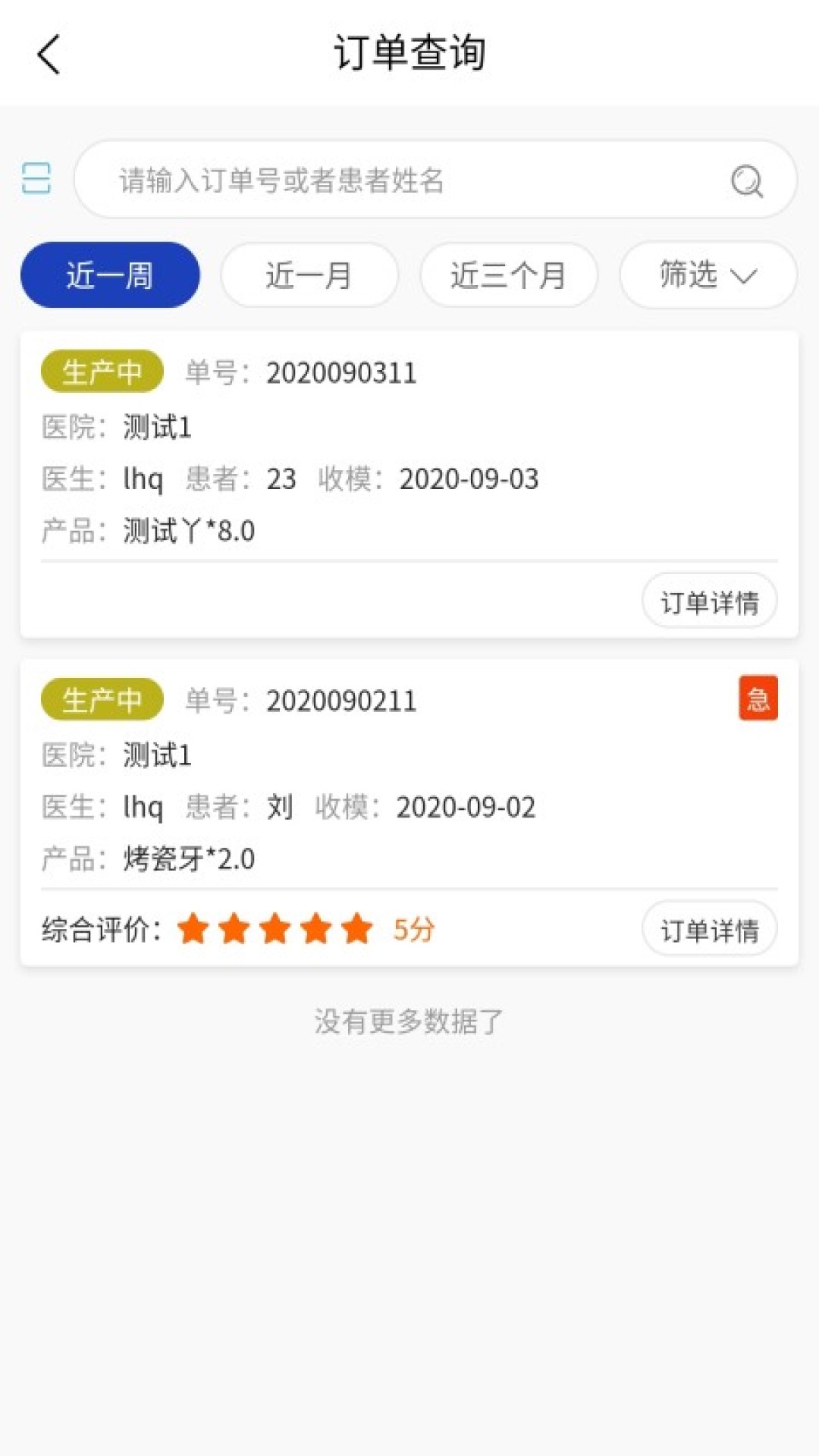Go back from the 订单查询 page
The height and width of the screenshot is (1456, 819).
coord(49,55)
